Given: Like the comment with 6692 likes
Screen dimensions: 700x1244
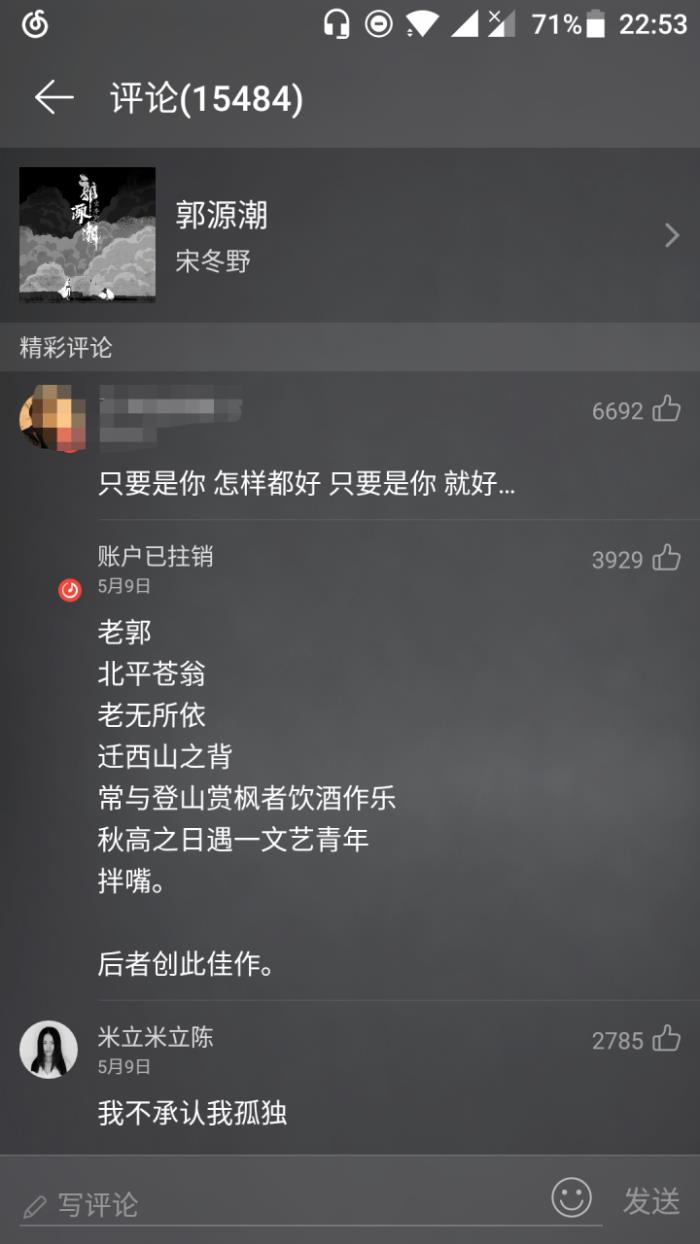Looking at the screenshot, I should pos(666,409).
